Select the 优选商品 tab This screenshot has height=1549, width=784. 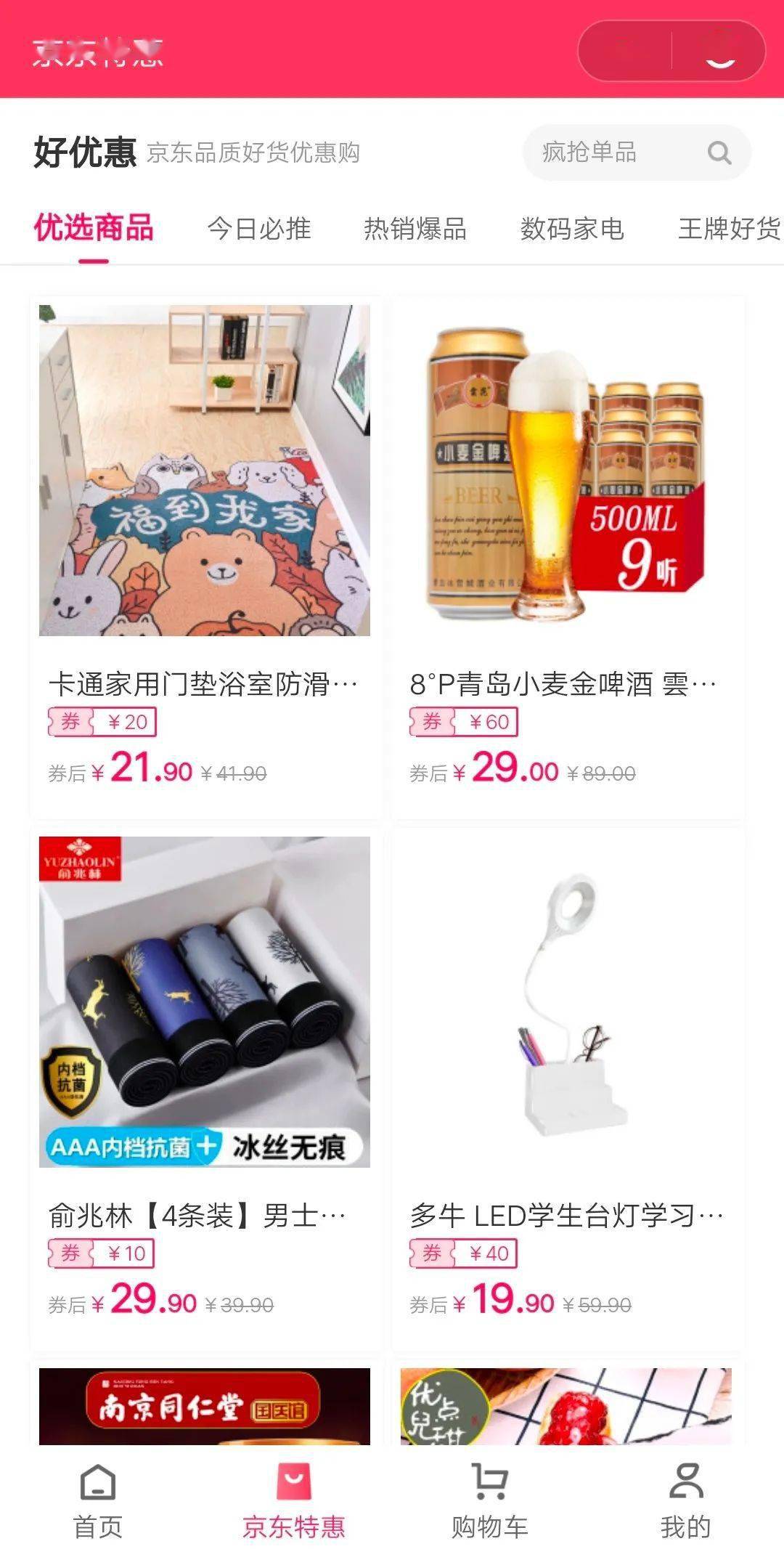click(x=94, y=228)
